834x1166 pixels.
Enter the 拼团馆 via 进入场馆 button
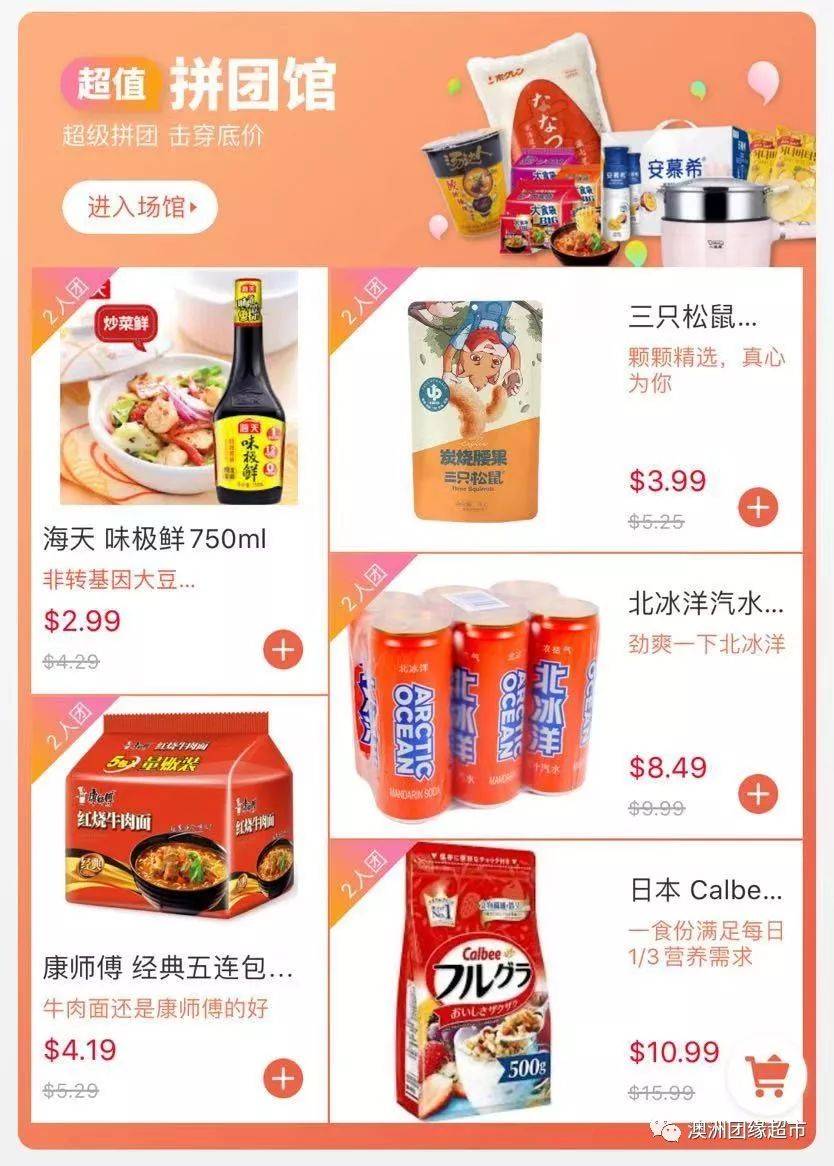point(139,208)
